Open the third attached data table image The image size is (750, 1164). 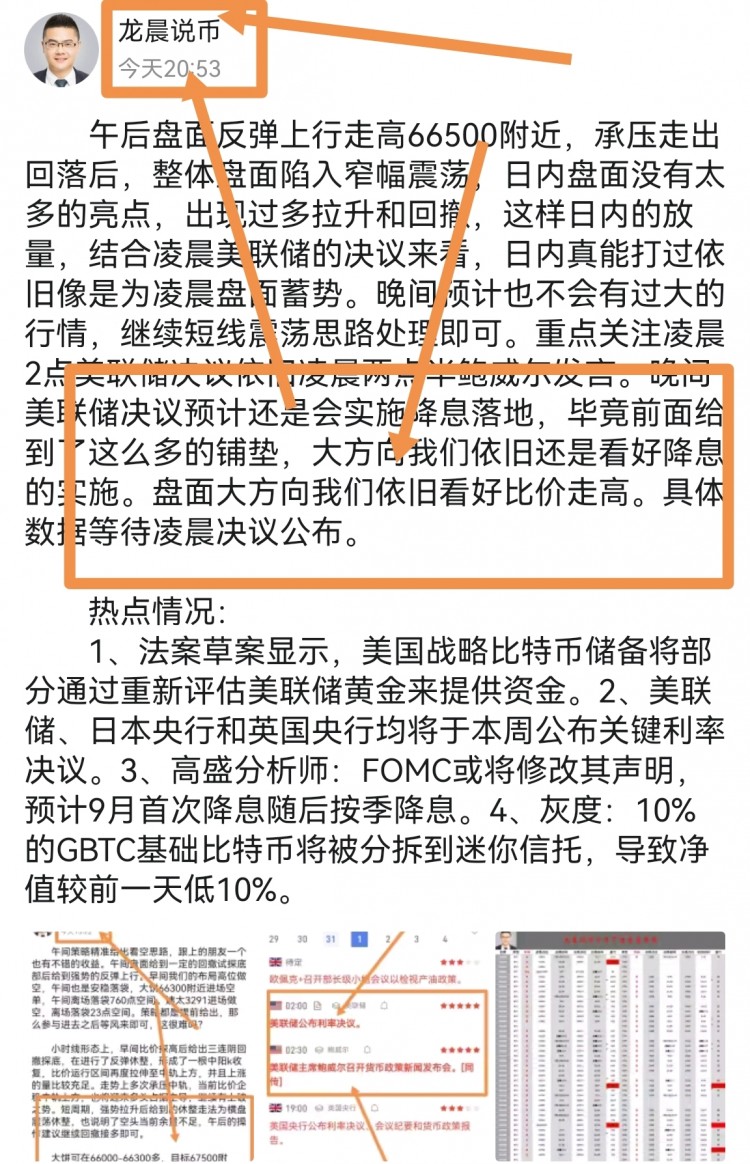[x=610, y=1047]
